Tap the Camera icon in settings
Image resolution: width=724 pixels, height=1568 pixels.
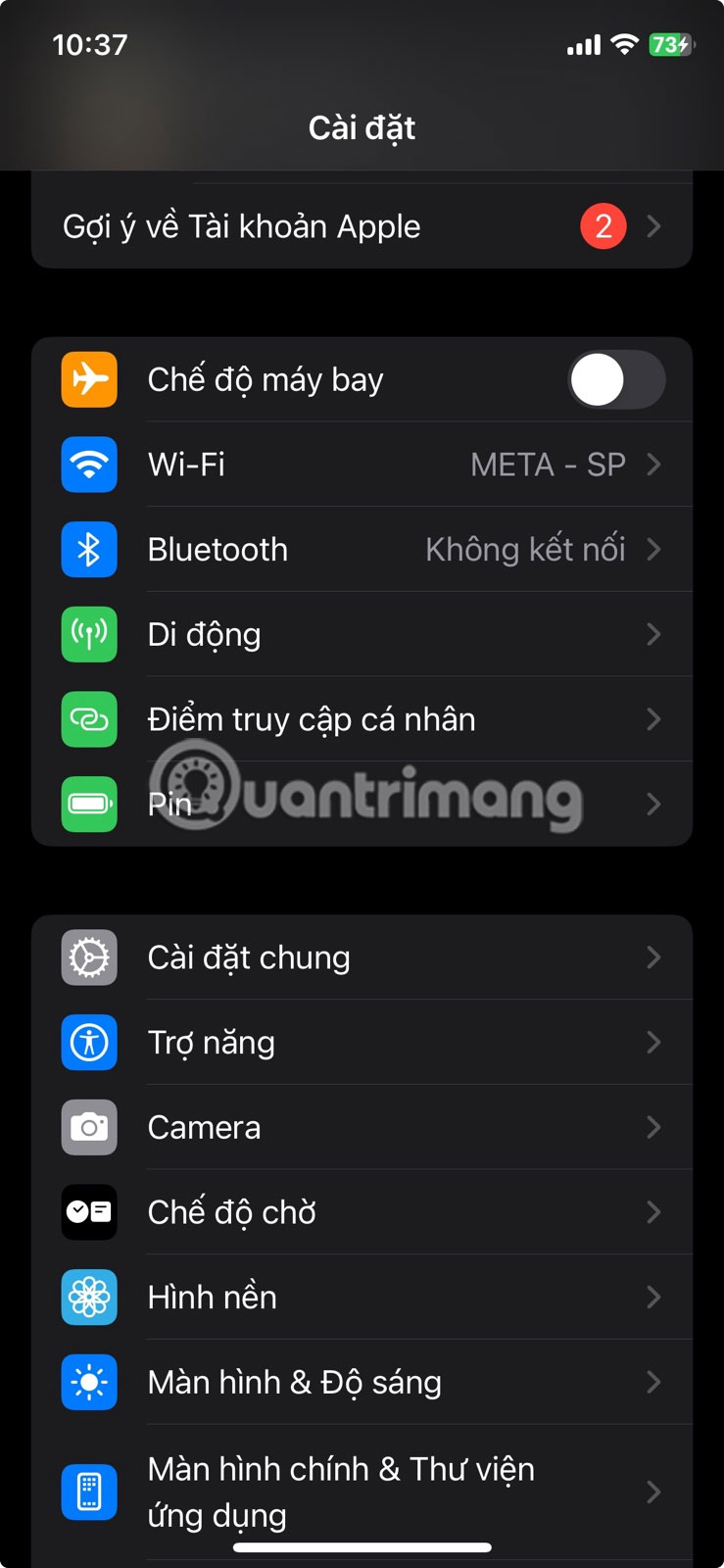click(x=88, y=1127)
